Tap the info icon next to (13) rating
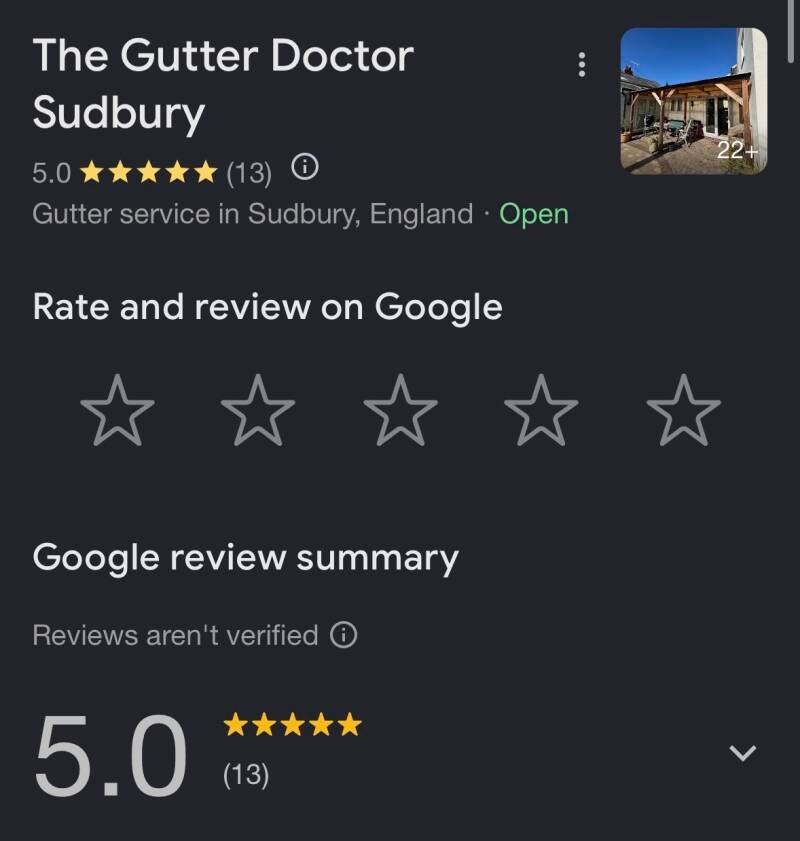The width and height of the screenshot is (800, 841). click(305, 167)
